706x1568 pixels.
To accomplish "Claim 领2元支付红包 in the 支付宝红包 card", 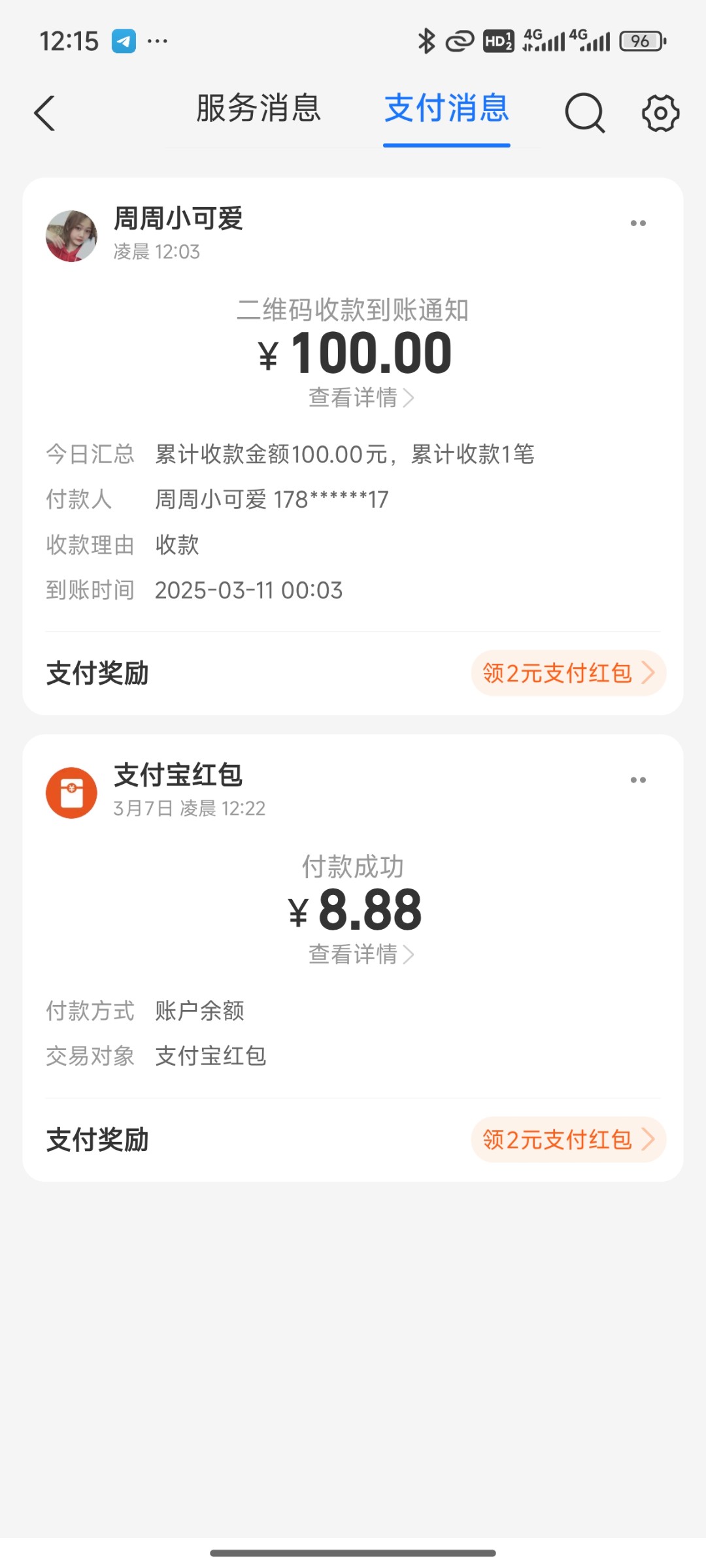I will coord(568,1139).
